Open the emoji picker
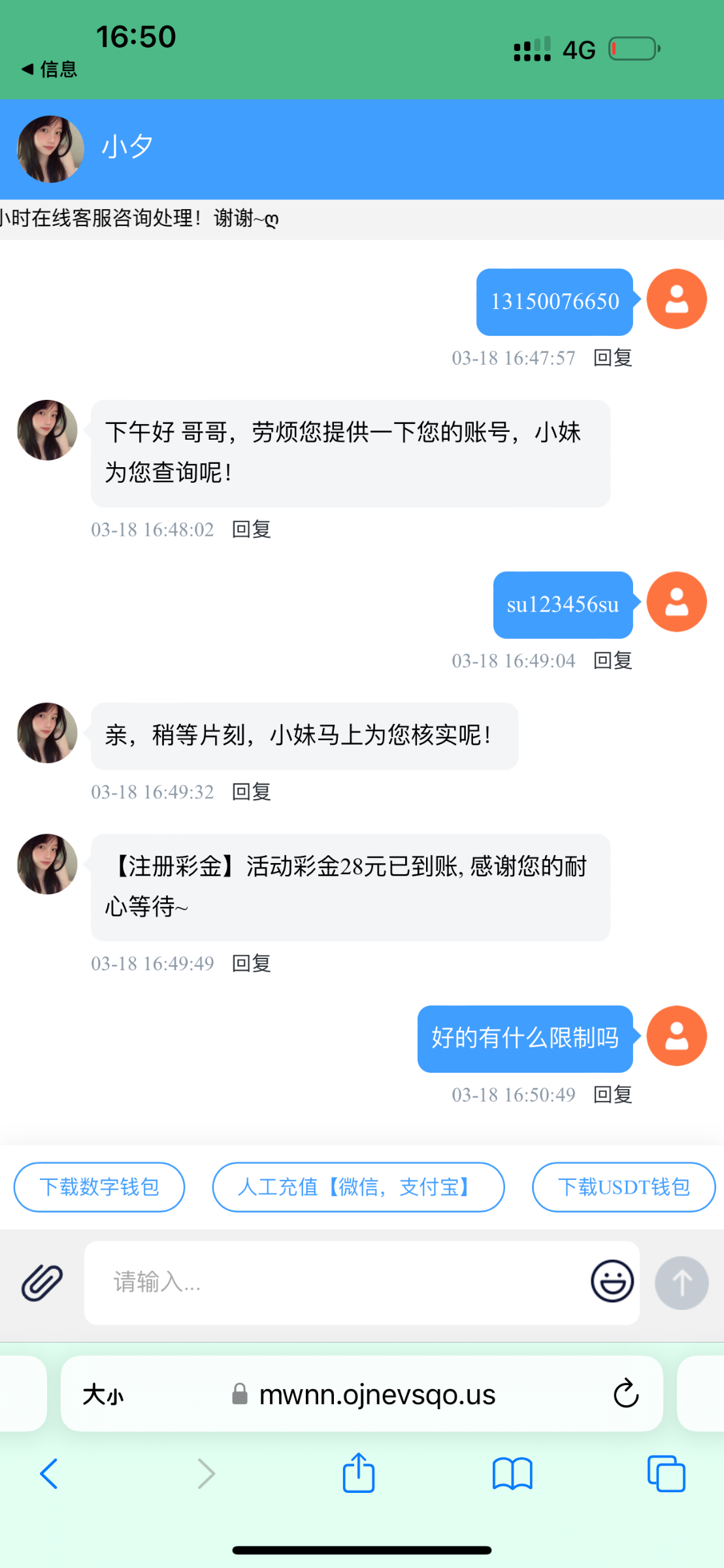 pos(612,1281)
